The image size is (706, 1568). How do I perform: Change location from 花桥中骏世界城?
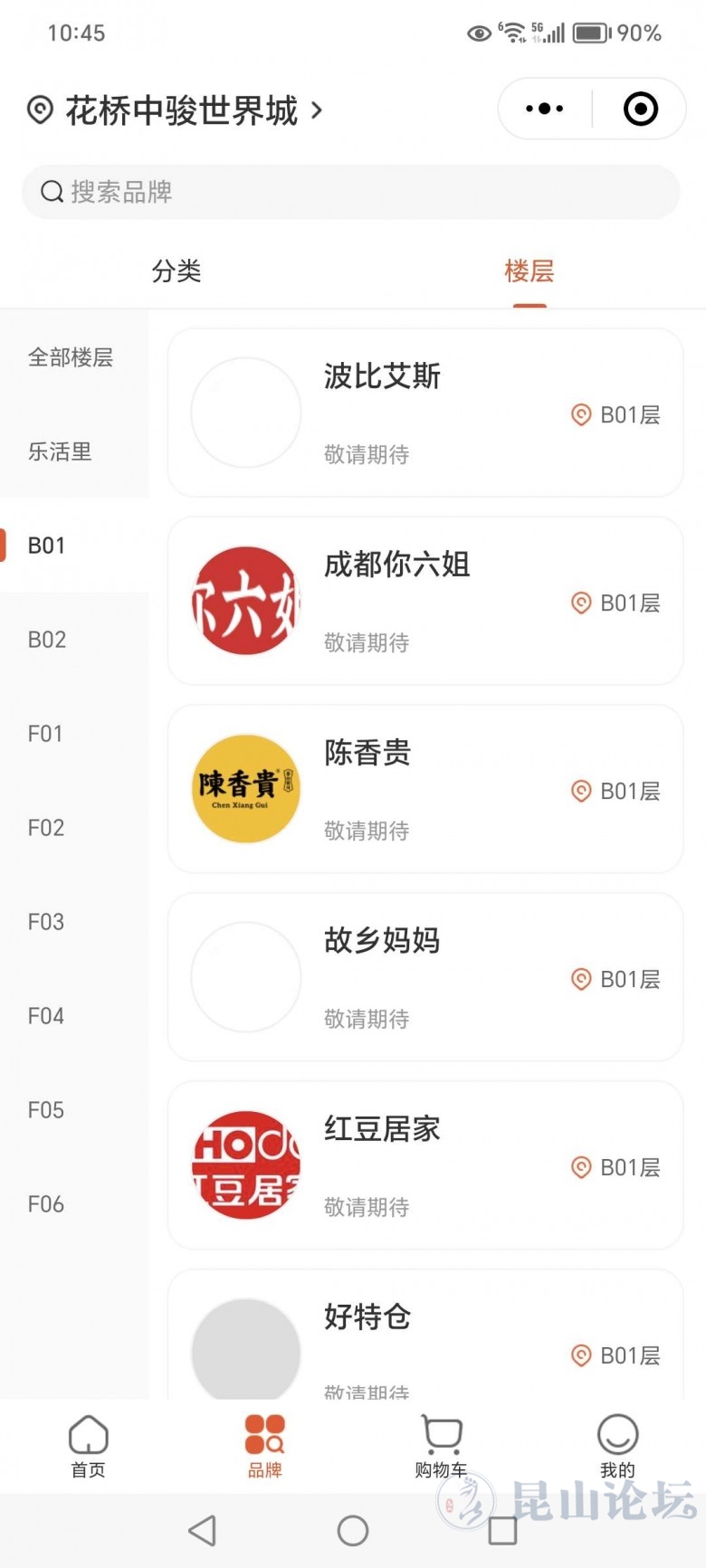coord(181,110)
